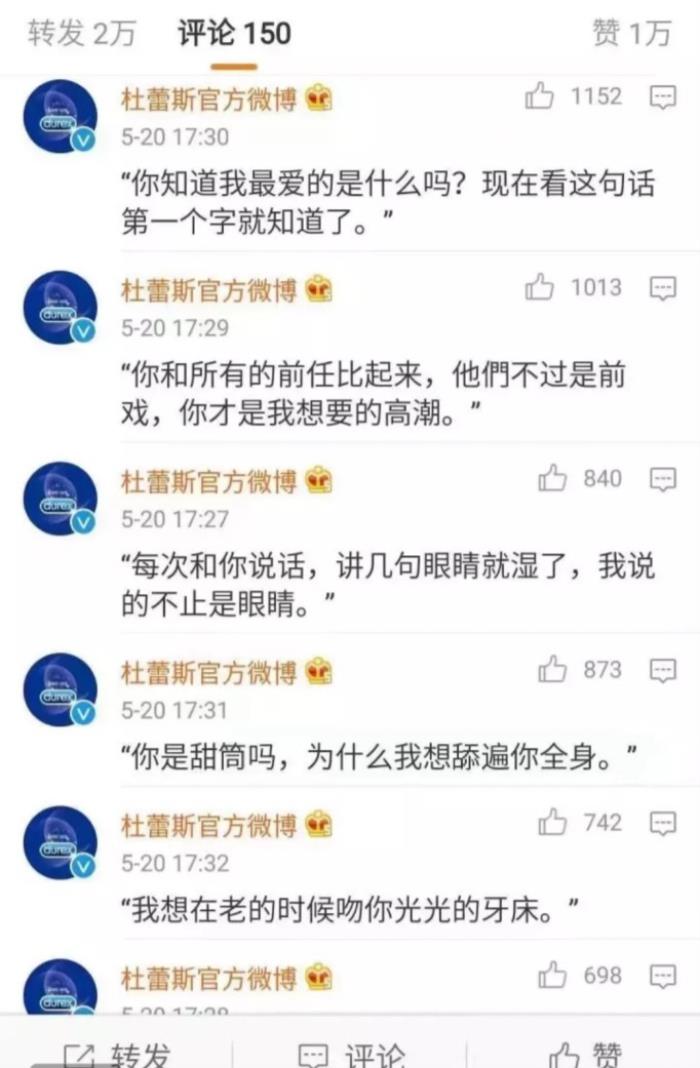This screenshot has height=1068, width=700.
Task: Tap 转发 in the bottom bar
Action: [118, 1052]
